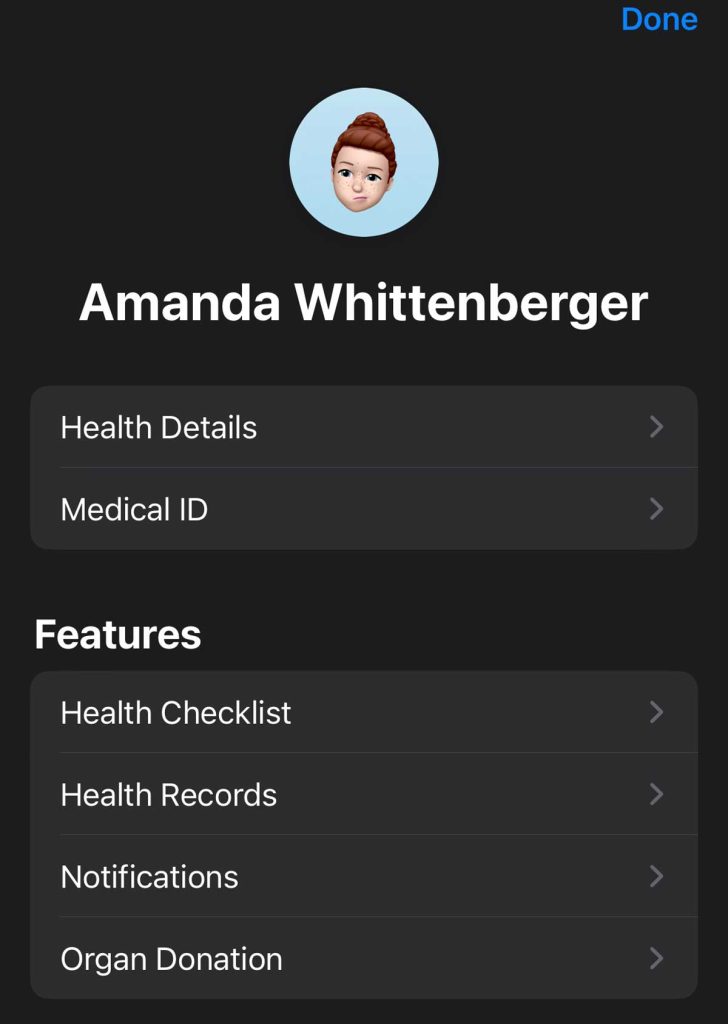Tap the Memoji profile picture

coord(364,162)
